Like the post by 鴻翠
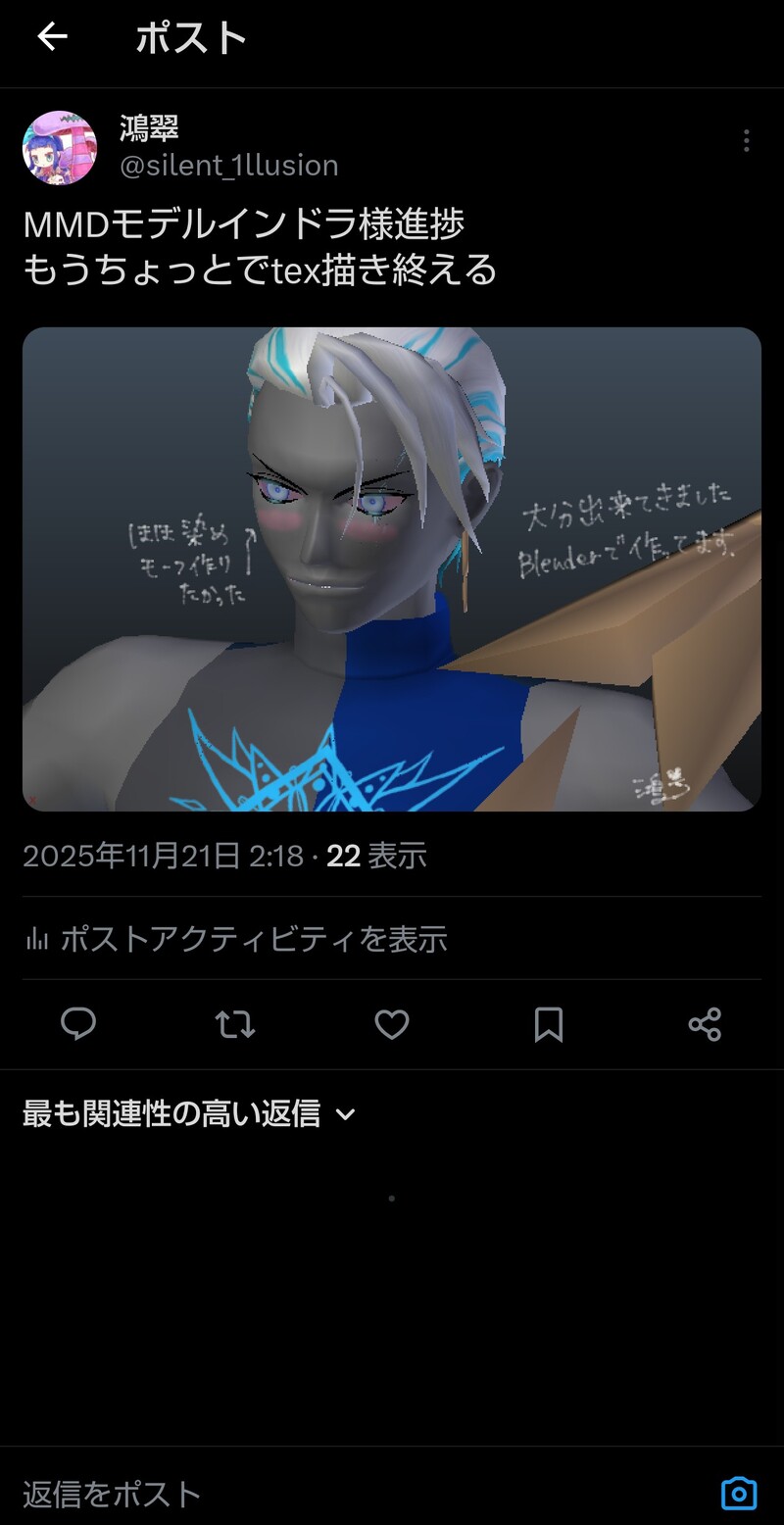Viewport: 784px width, 1525px height. pyautogui.click(x=392, y=1025)
